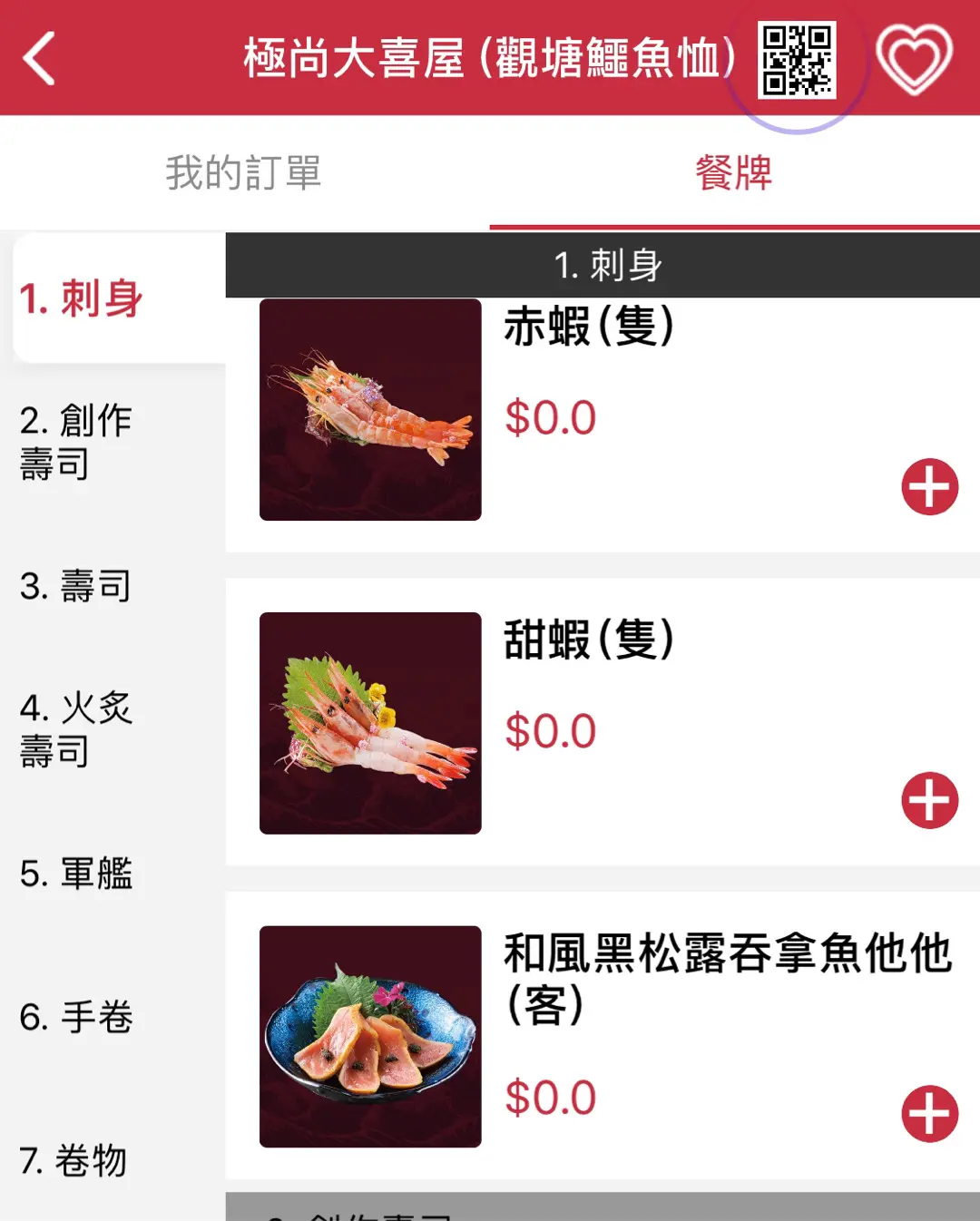Image resolution: width=980 pixels, height=1221 pixels.
Task: Add 甜蝦(隻) with its plus button
Action: tap(929, 800)
